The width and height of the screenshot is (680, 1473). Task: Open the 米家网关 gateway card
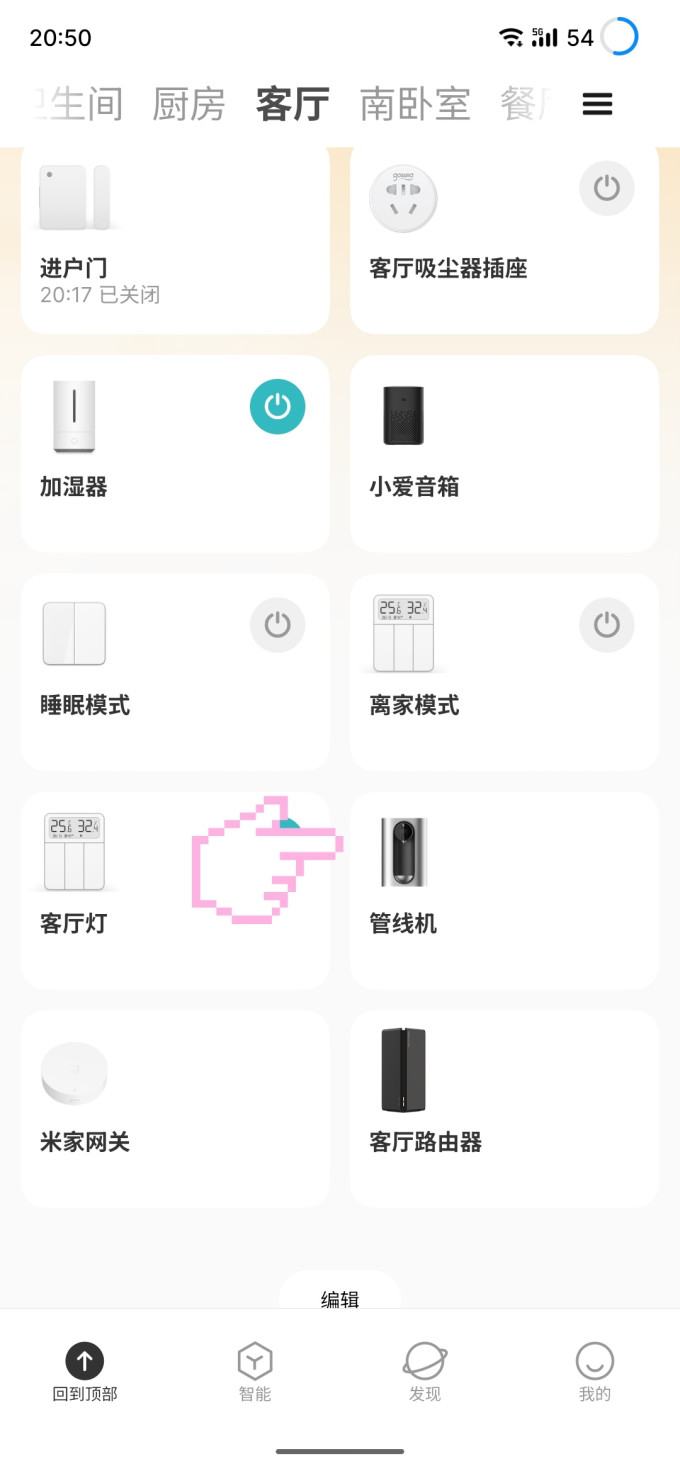(x=175, y=1108)
